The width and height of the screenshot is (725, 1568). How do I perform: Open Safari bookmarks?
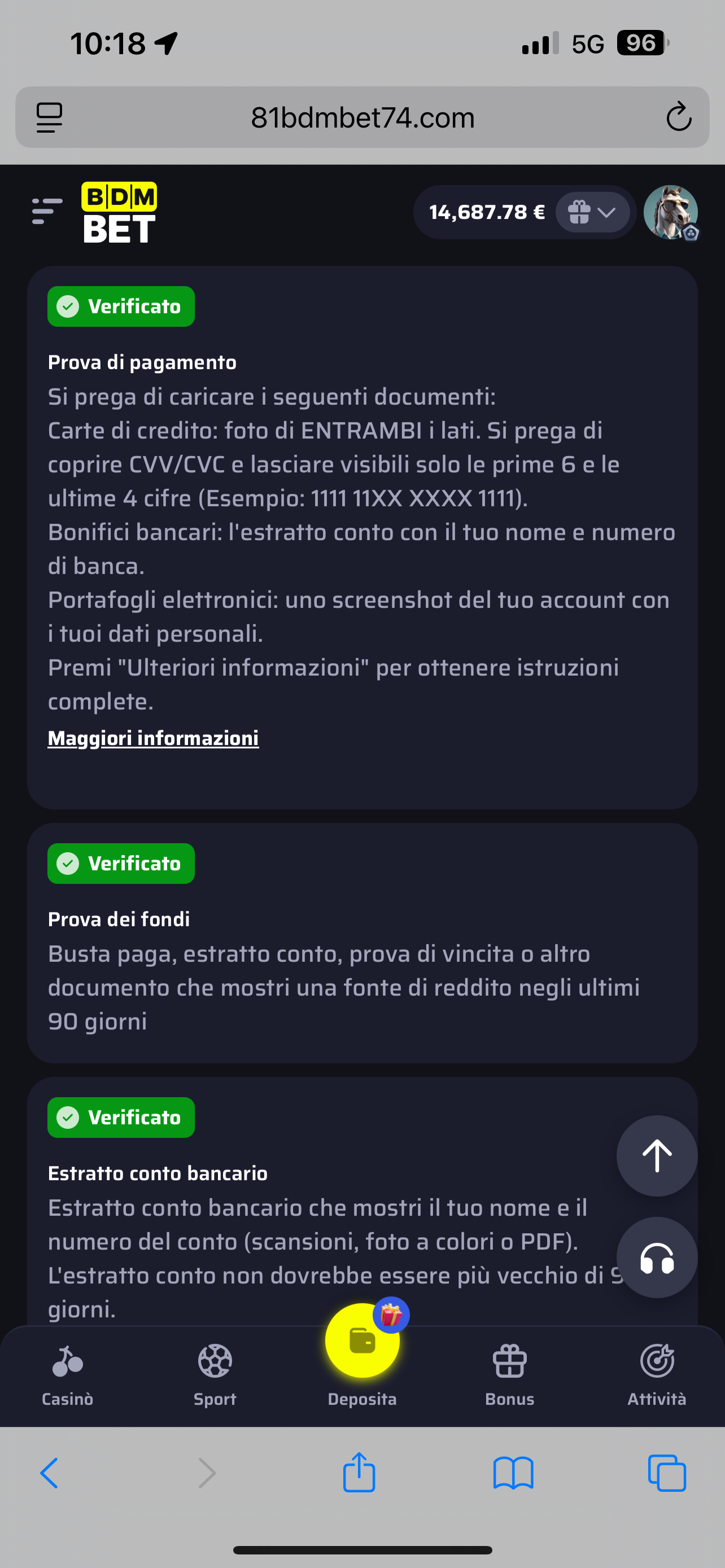pos(513,1474)
